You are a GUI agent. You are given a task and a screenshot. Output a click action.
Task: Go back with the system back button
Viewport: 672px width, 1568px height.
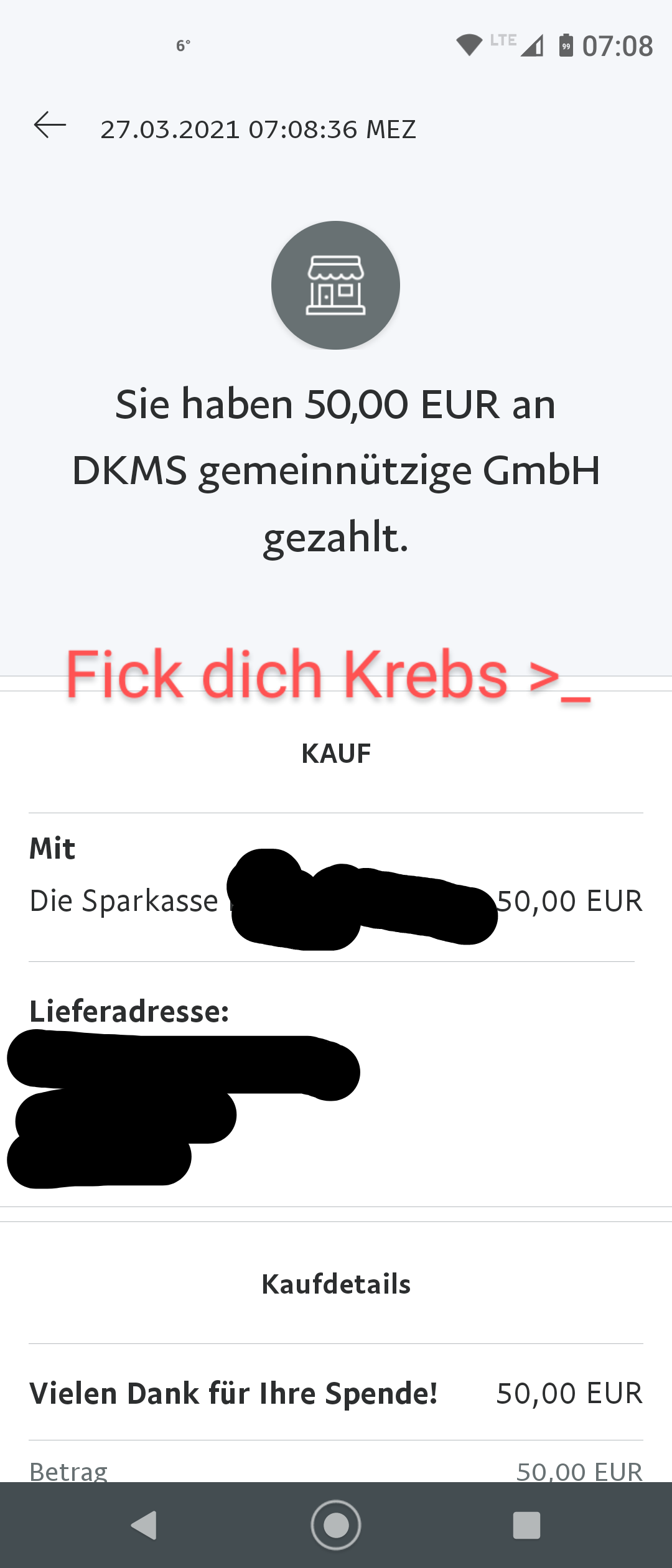tap(144, 1525)
